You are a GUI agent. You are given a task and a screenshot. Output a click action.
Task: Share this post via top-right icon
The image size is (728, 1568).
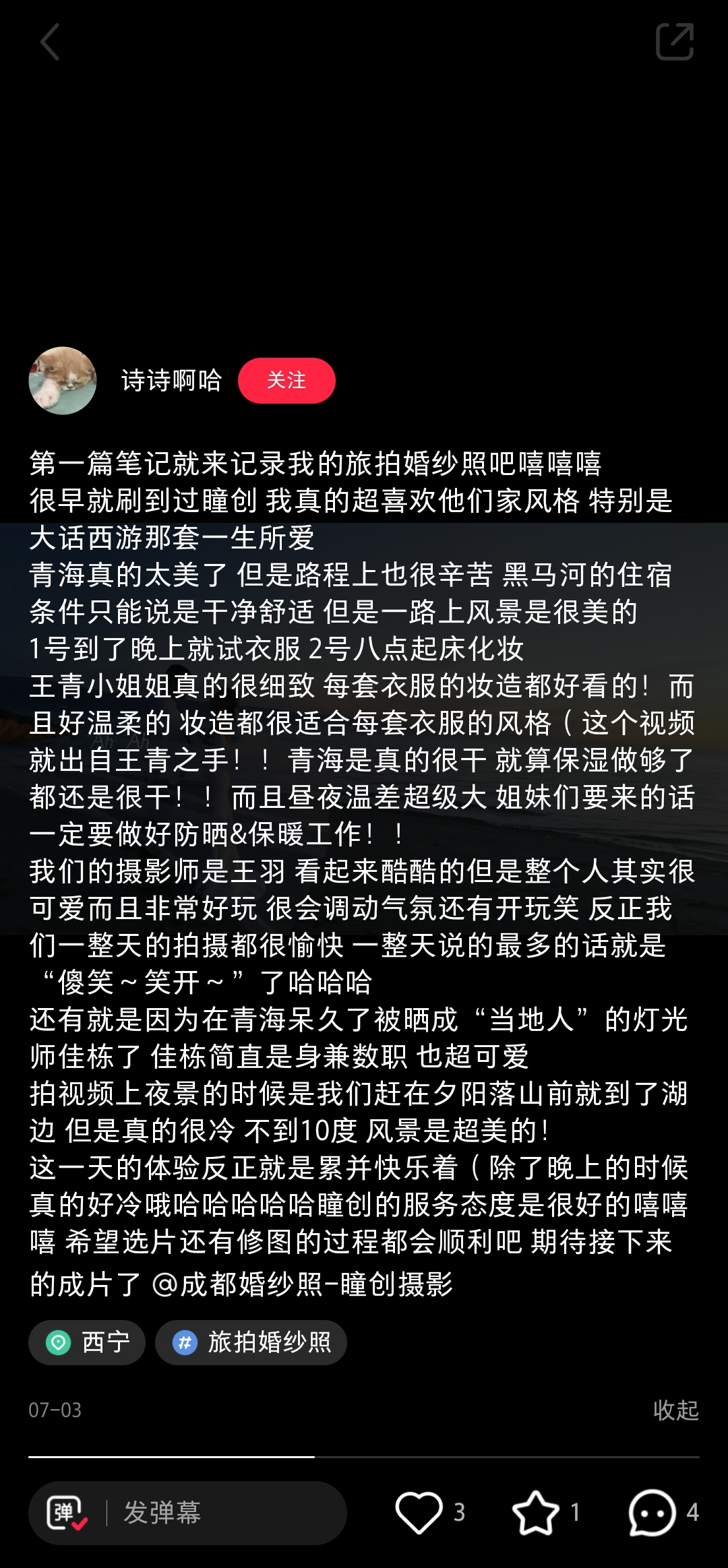click(674, 42)
